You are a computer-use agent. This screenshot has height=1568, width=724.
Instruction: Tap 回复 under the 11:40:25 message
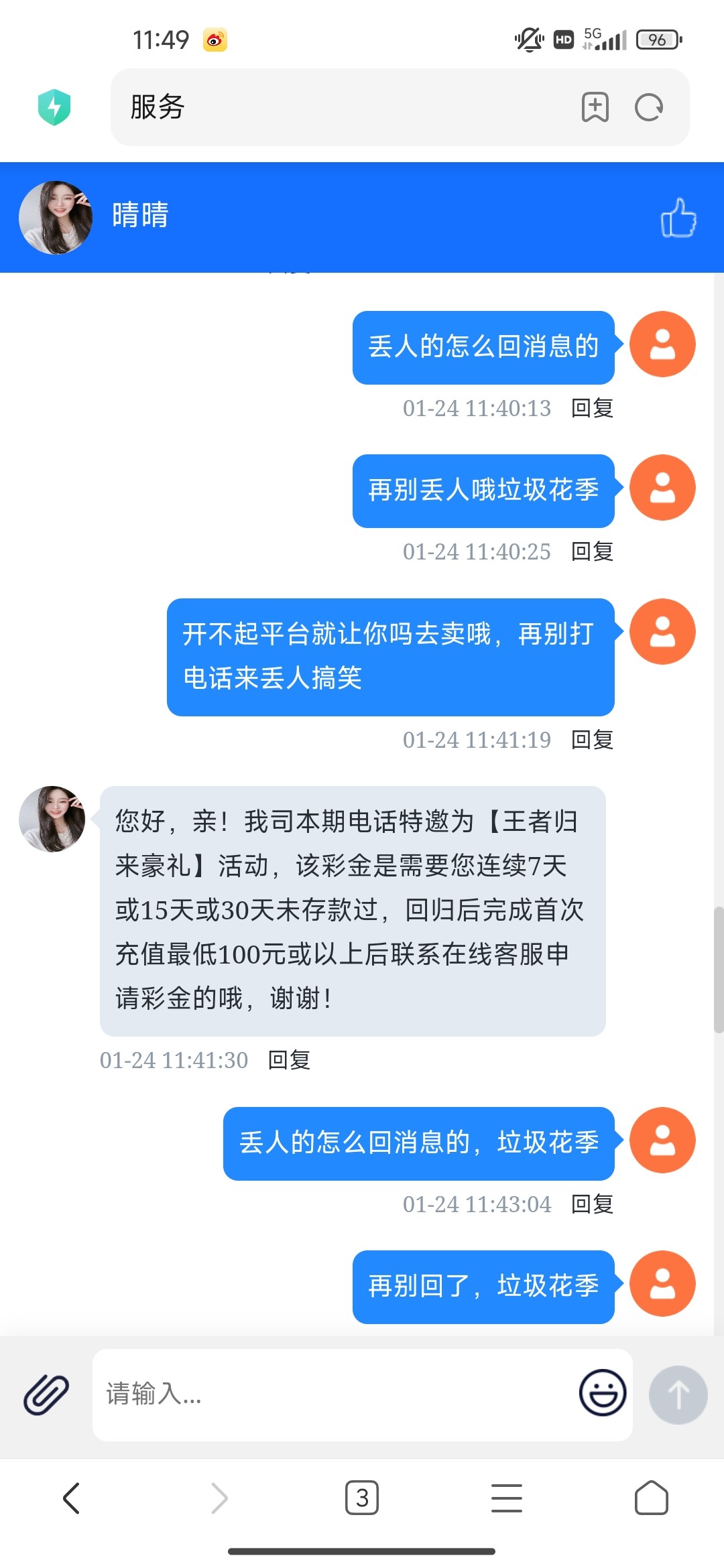coord(592,551)
